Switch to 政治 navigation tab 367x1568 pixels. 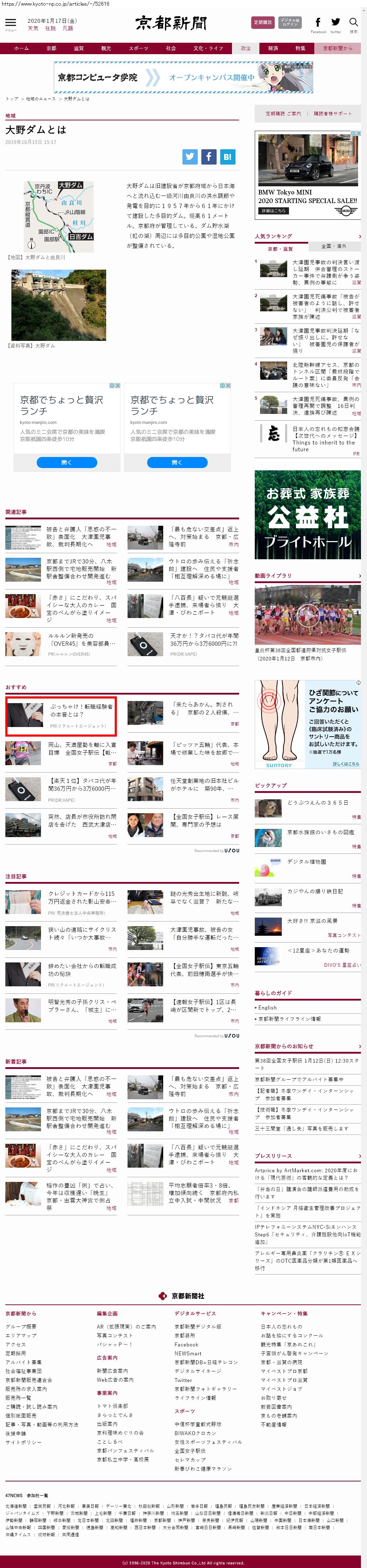pyautogui.click(x=246, y=48)
